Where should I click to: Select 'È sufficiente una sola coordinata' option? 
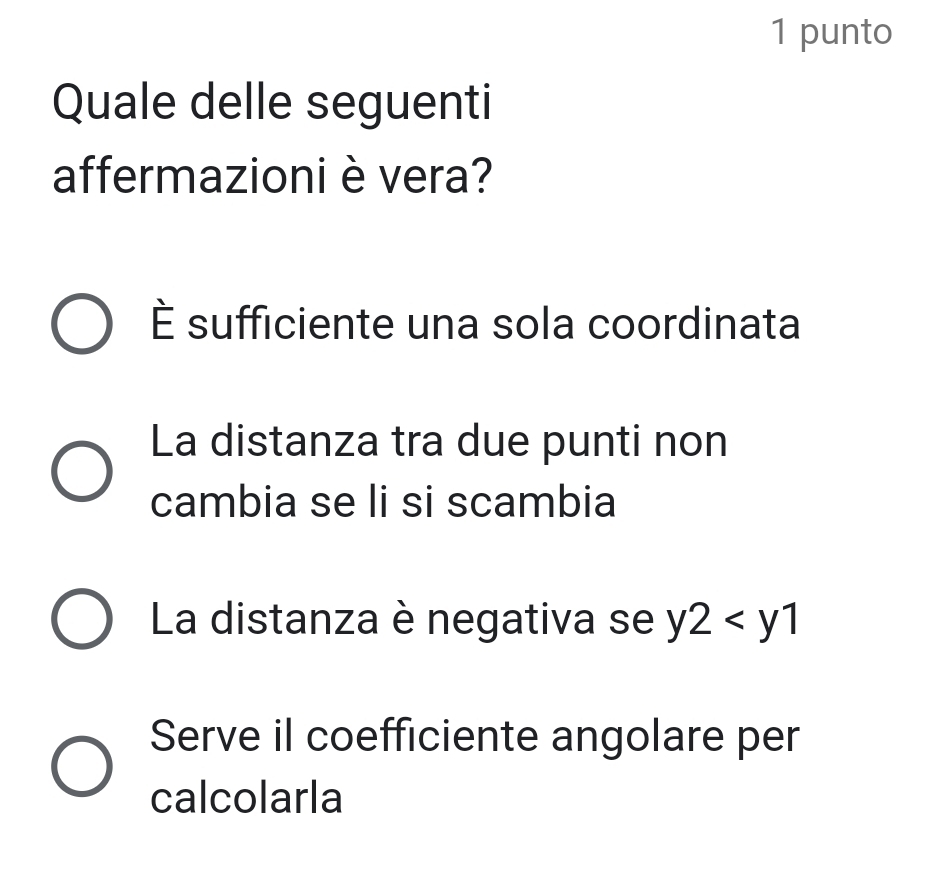(82, 325)
